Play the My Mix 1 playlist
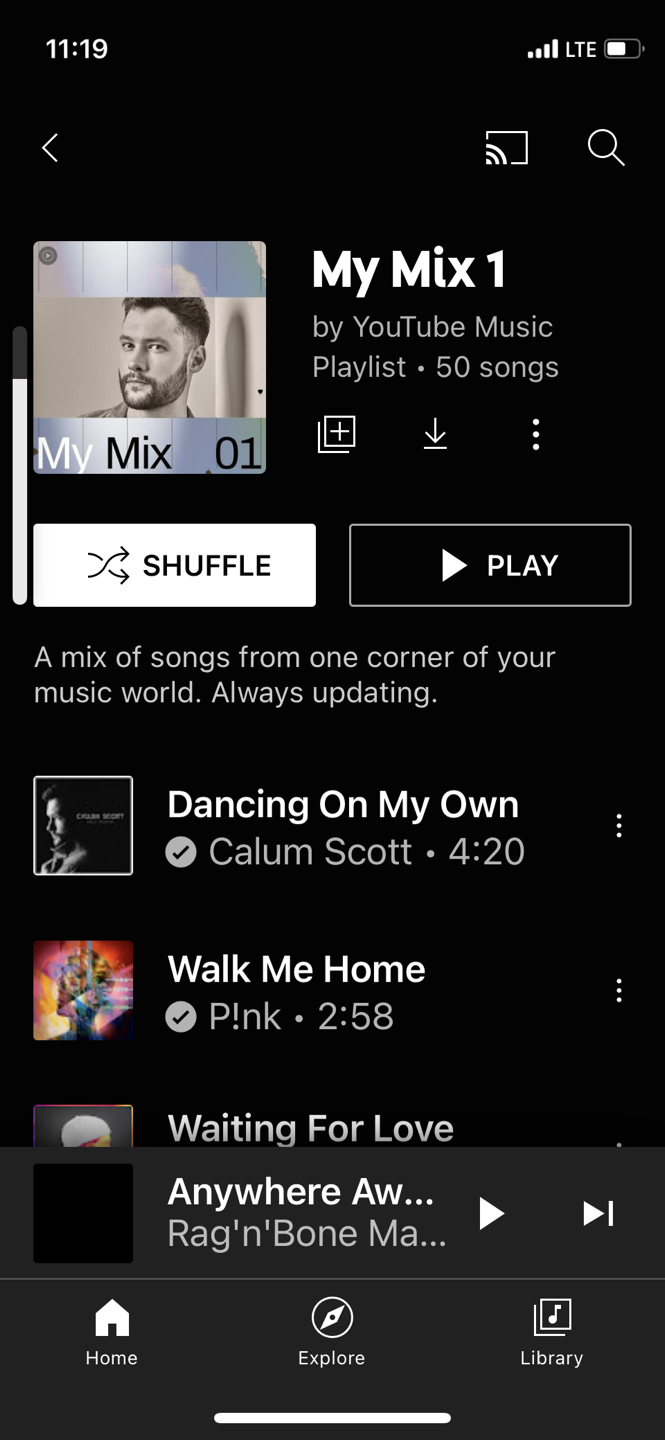This screenshot has width=665, height=1440. (x=490, y=565)
